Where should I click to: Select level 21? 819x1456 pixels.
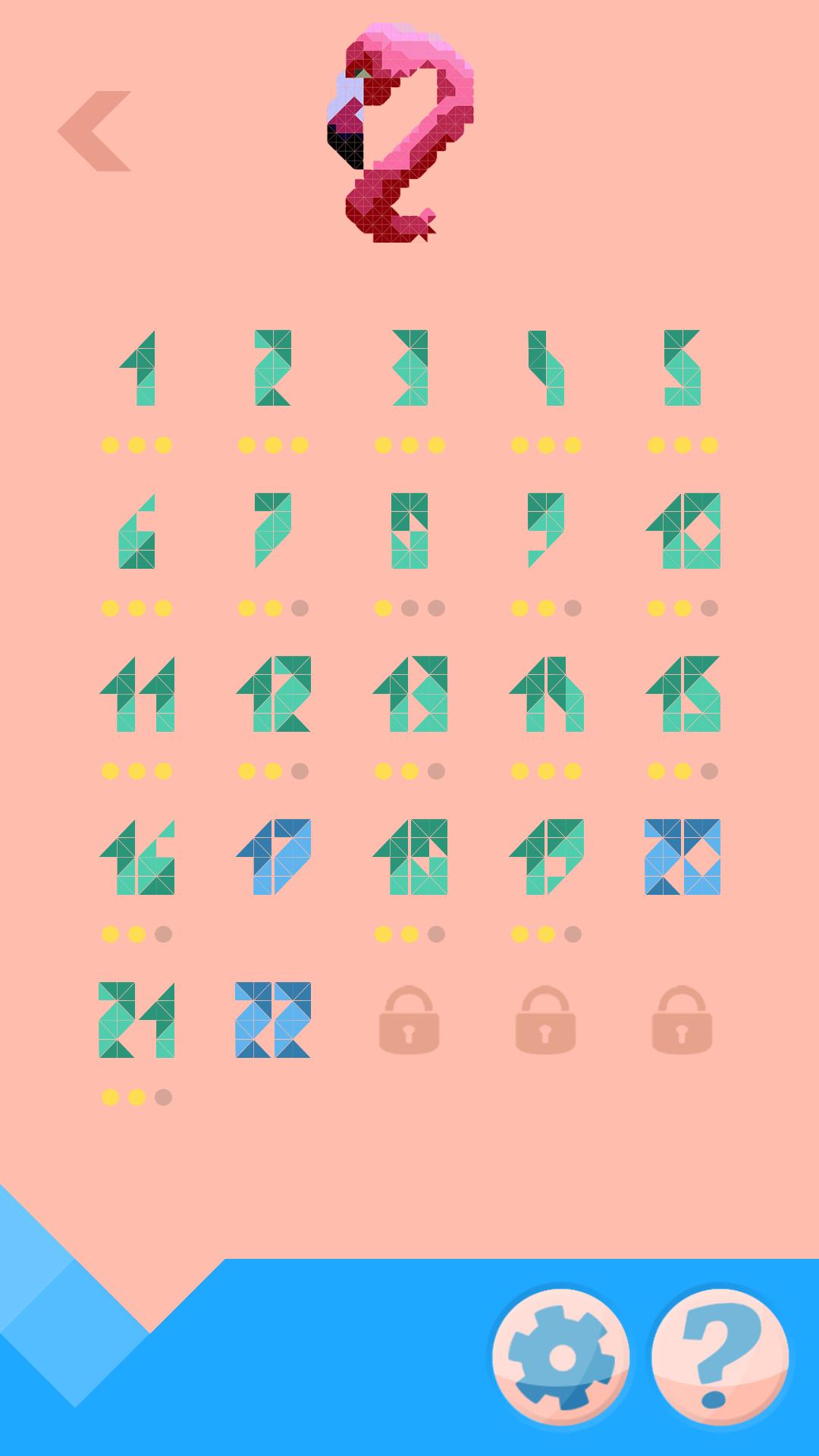pyautogui.click(x=136, y=1020)
